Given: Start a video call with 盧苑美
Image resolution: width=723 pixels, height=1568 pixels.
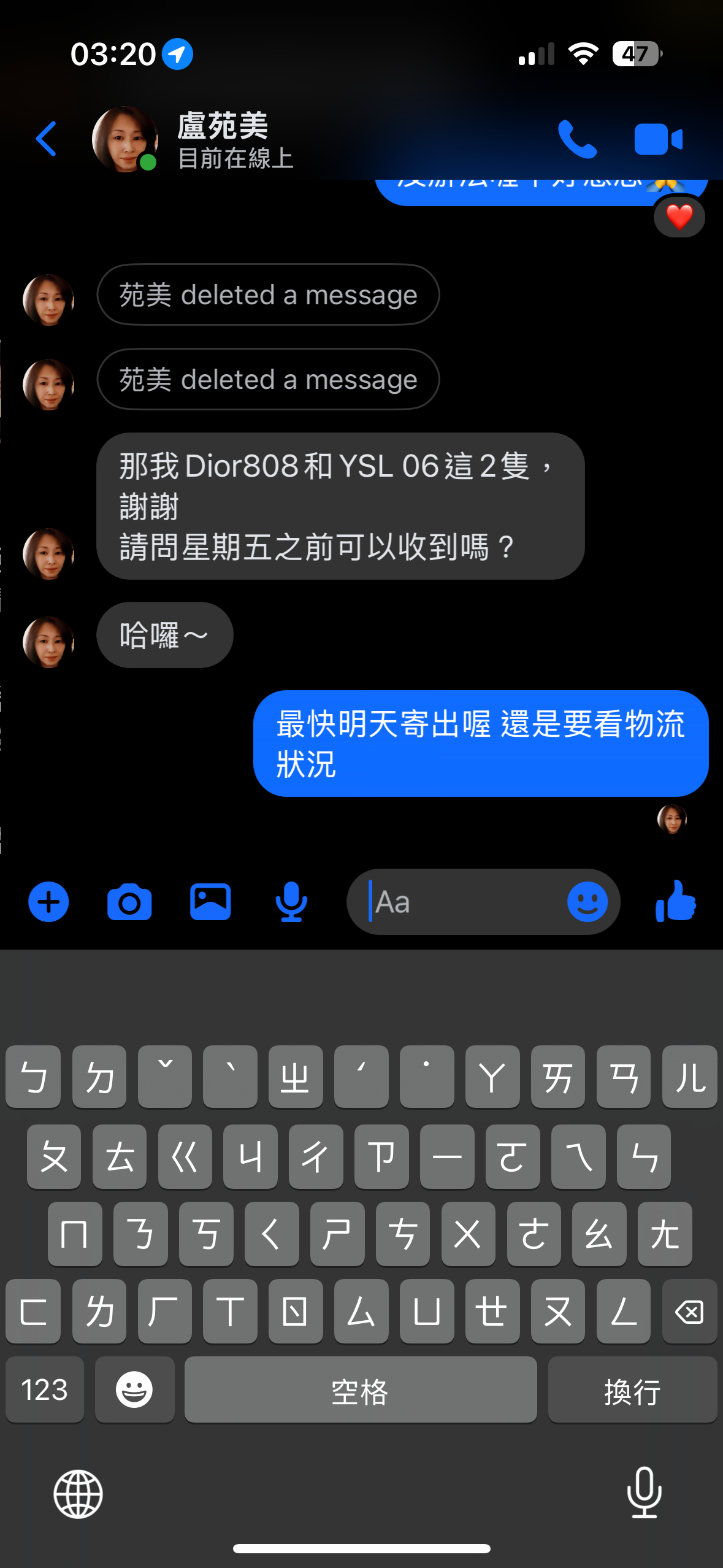Looking at the screenshot, I should pyautogui.click(x=658, y=140).
